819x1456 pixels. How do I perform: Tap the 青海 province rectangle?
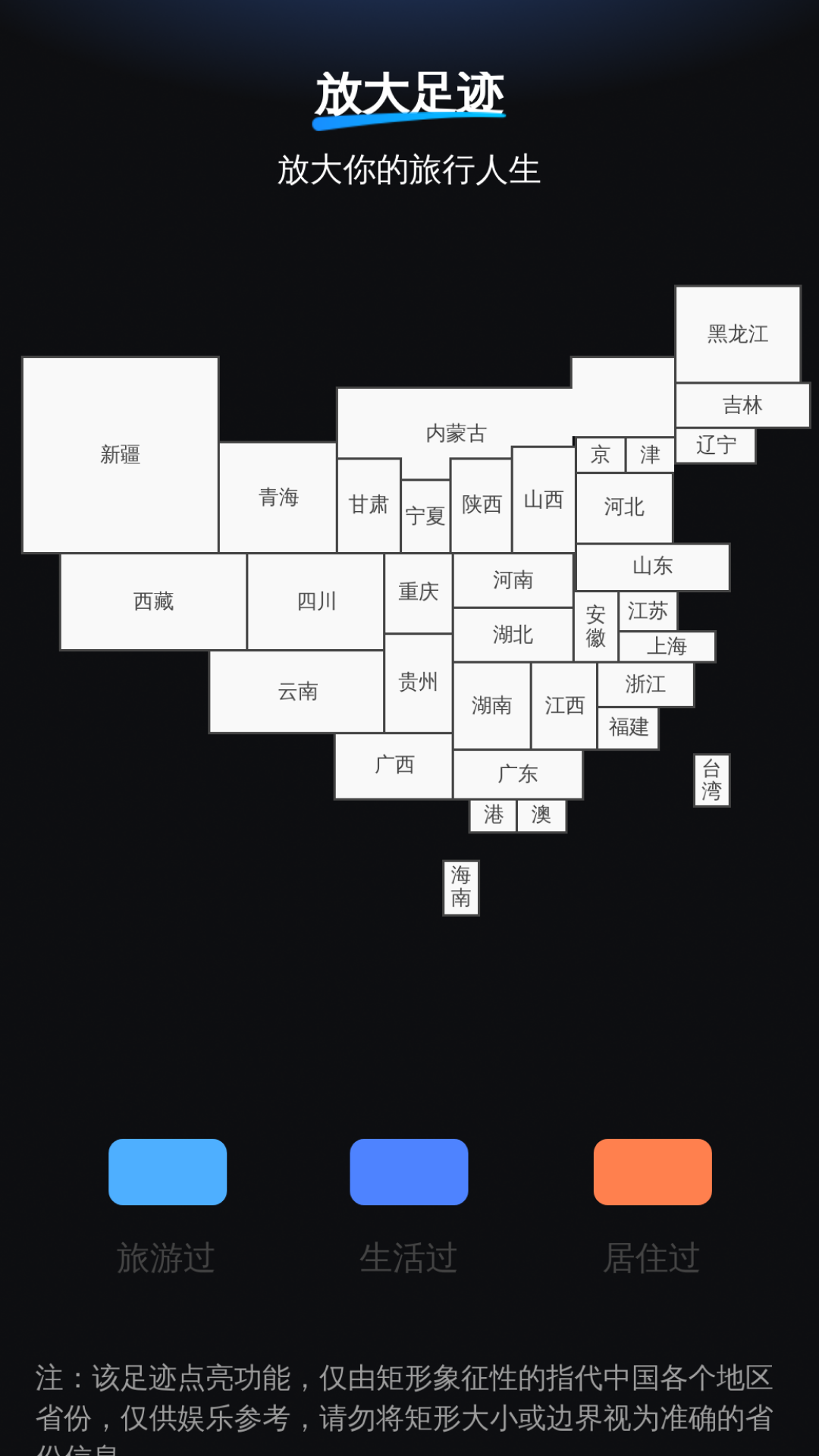tap(278, 497)
